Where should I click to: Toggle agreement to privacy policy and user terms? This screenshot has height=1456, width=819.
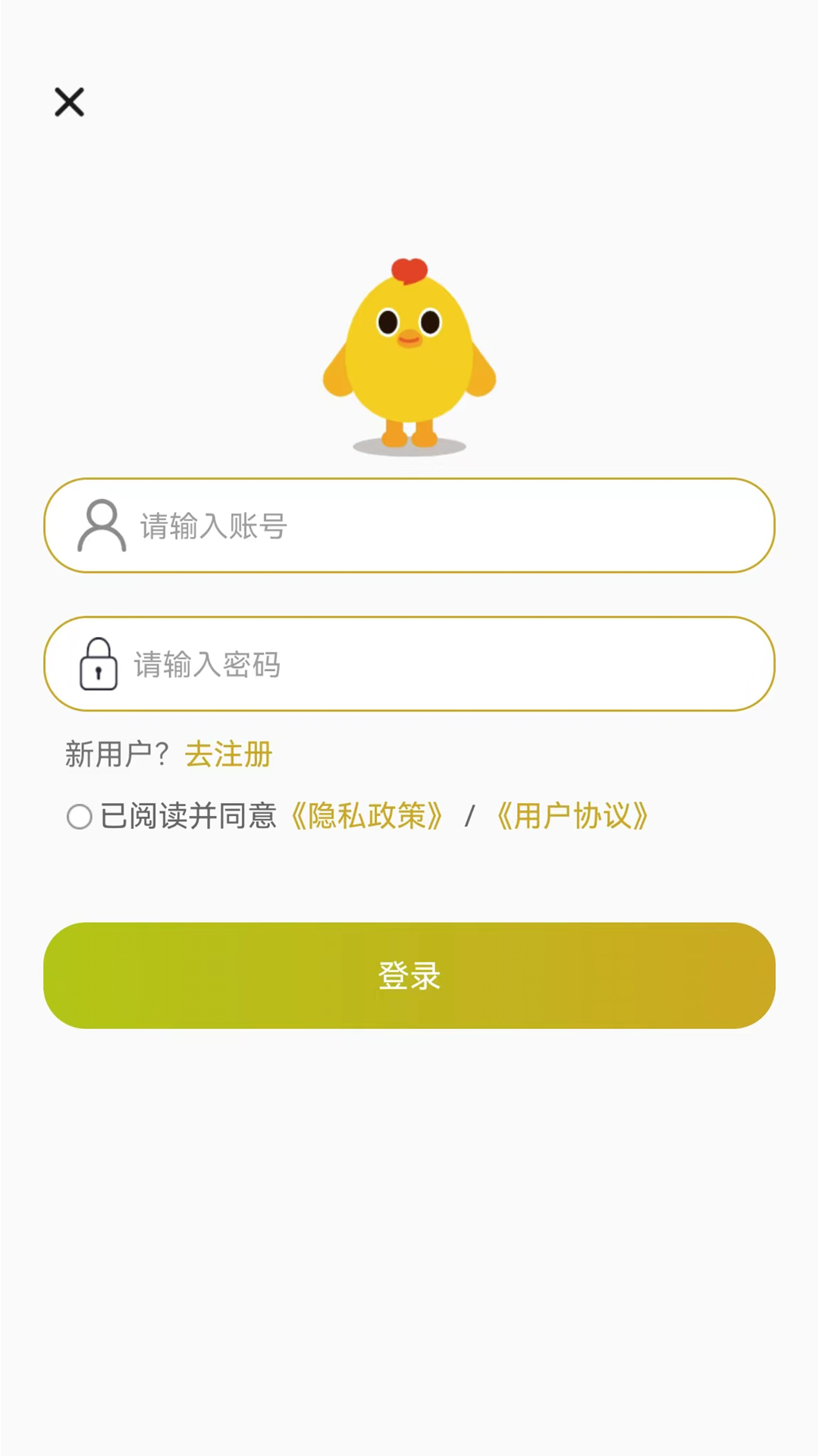click(79, 817)
